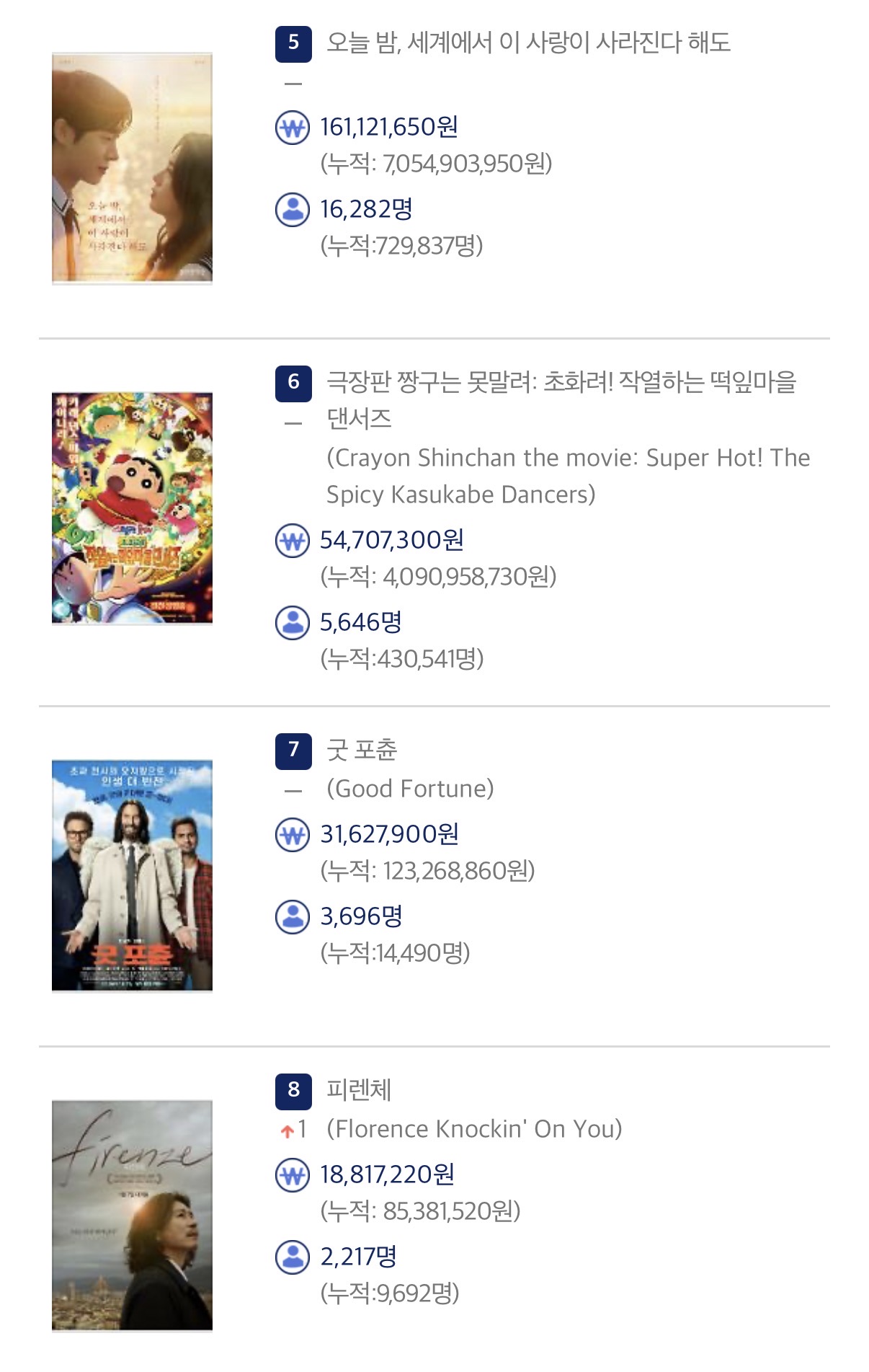This screenshot has height=1372, width=869.
Task: Select the rank 6 title 극장판 짱구는 못말려
Action: coord(561,382)
